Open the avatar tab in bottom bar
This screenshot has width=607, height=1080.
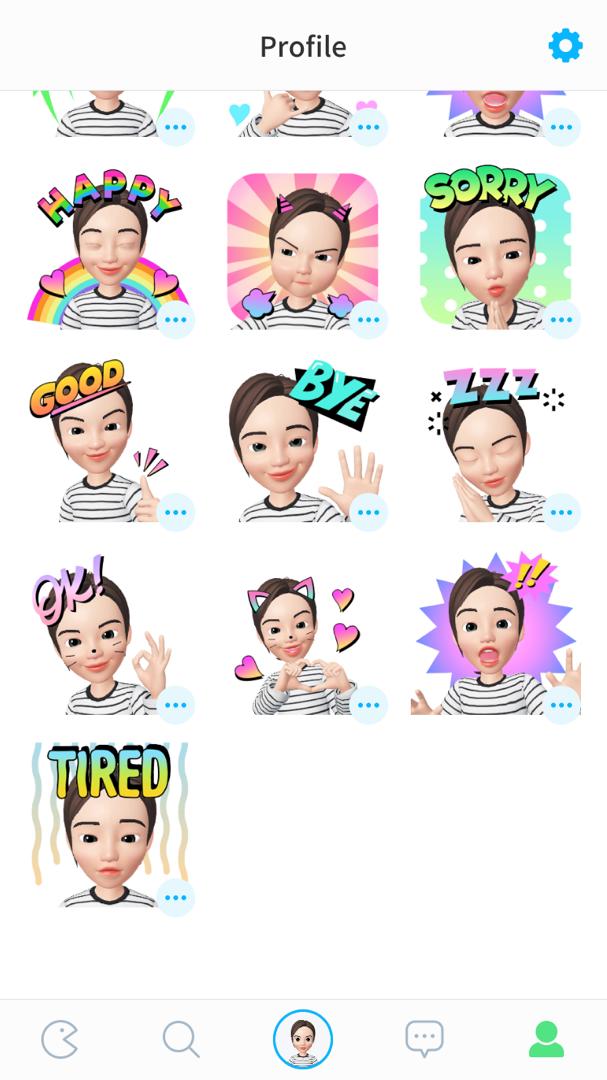pos(303,1040)
